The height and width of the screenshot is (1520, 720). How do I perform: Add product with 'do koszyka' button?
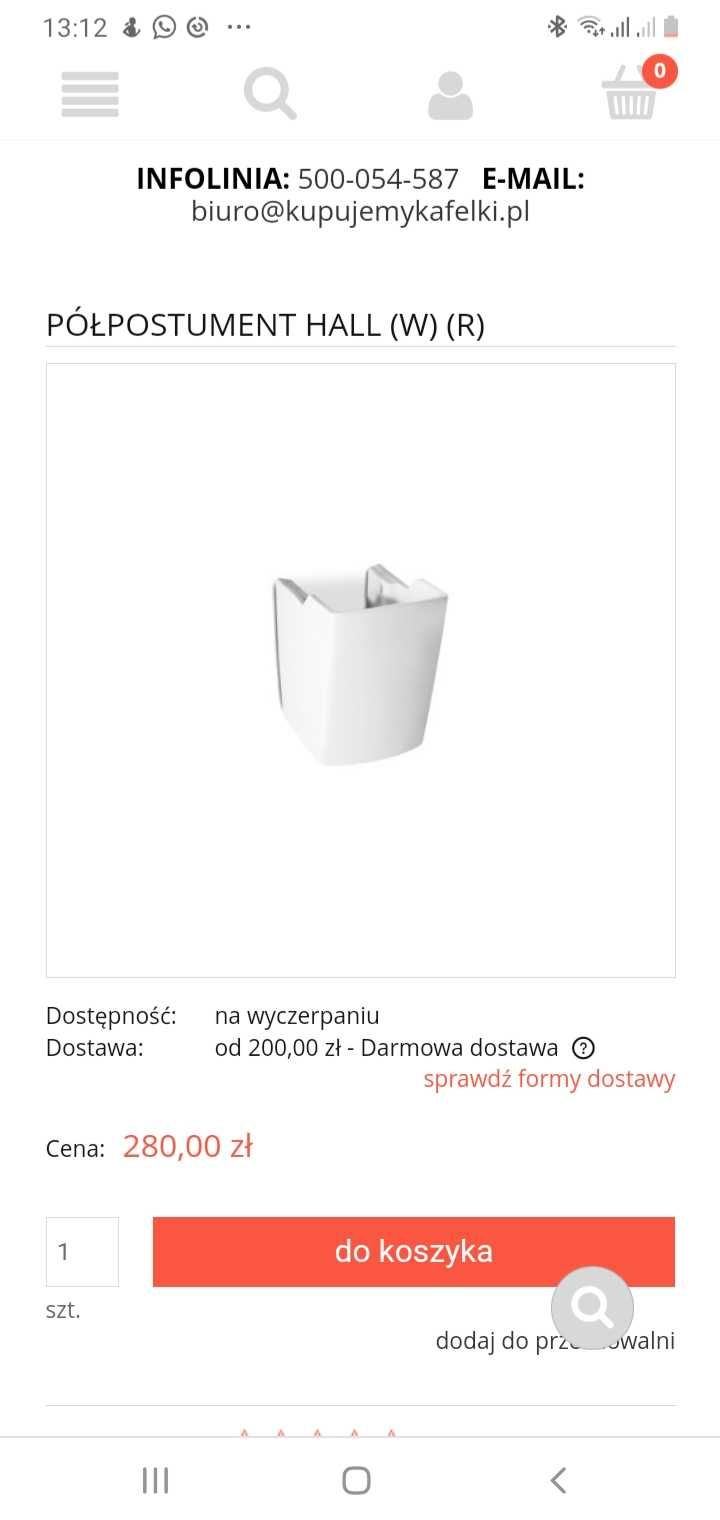(x=413, y=1251)
